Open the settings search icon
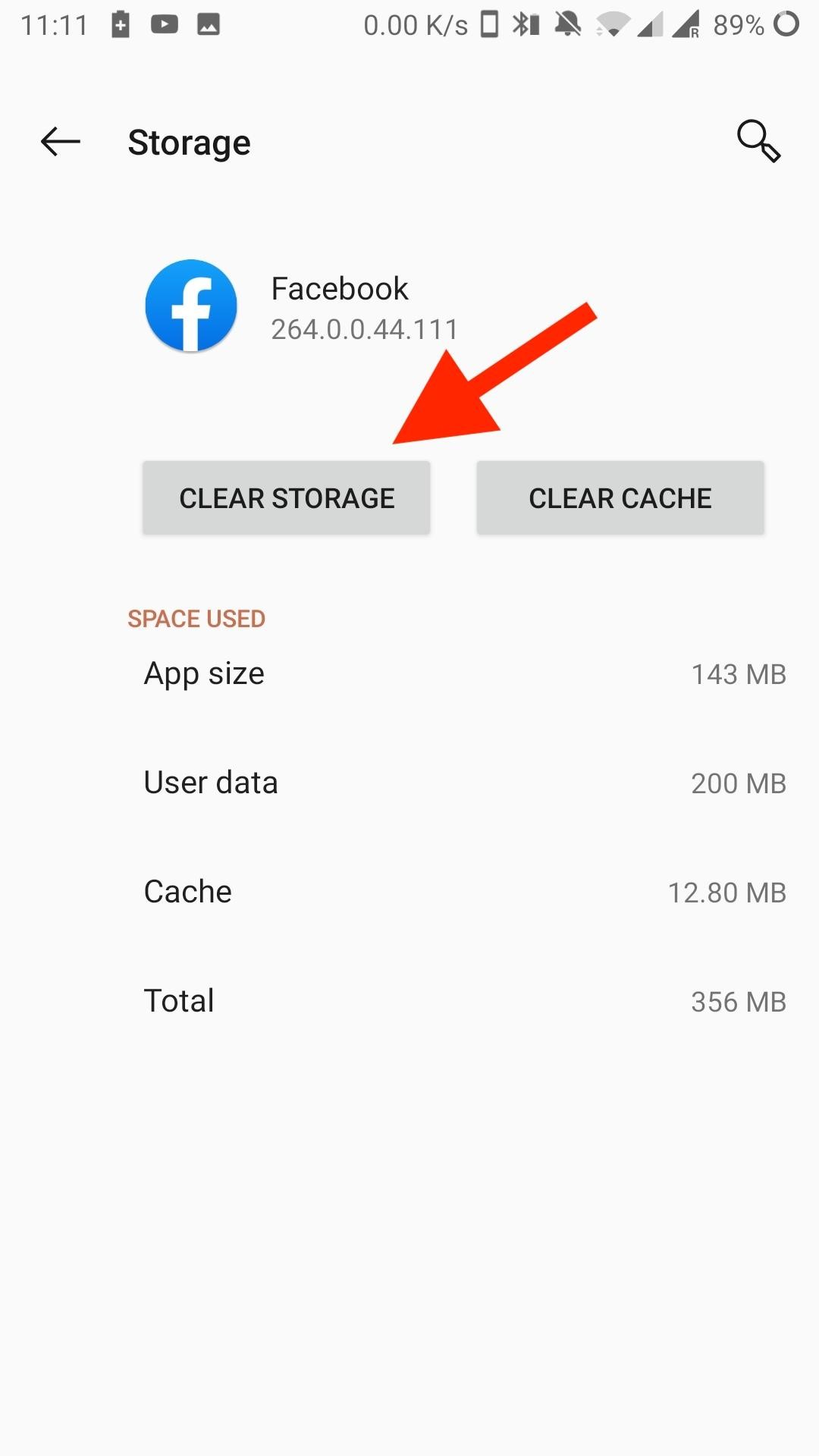819x1456 pixels. tap(758, 141)
